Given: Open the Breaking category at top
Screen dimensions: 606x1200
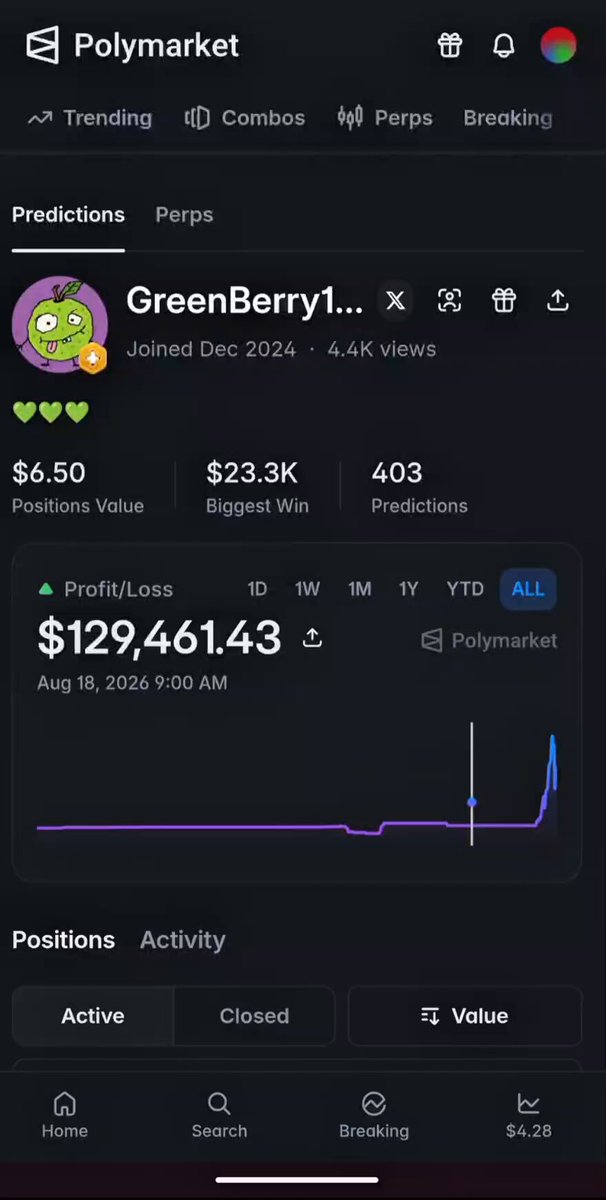Looking at the screenshot, I should click(508, 118).
